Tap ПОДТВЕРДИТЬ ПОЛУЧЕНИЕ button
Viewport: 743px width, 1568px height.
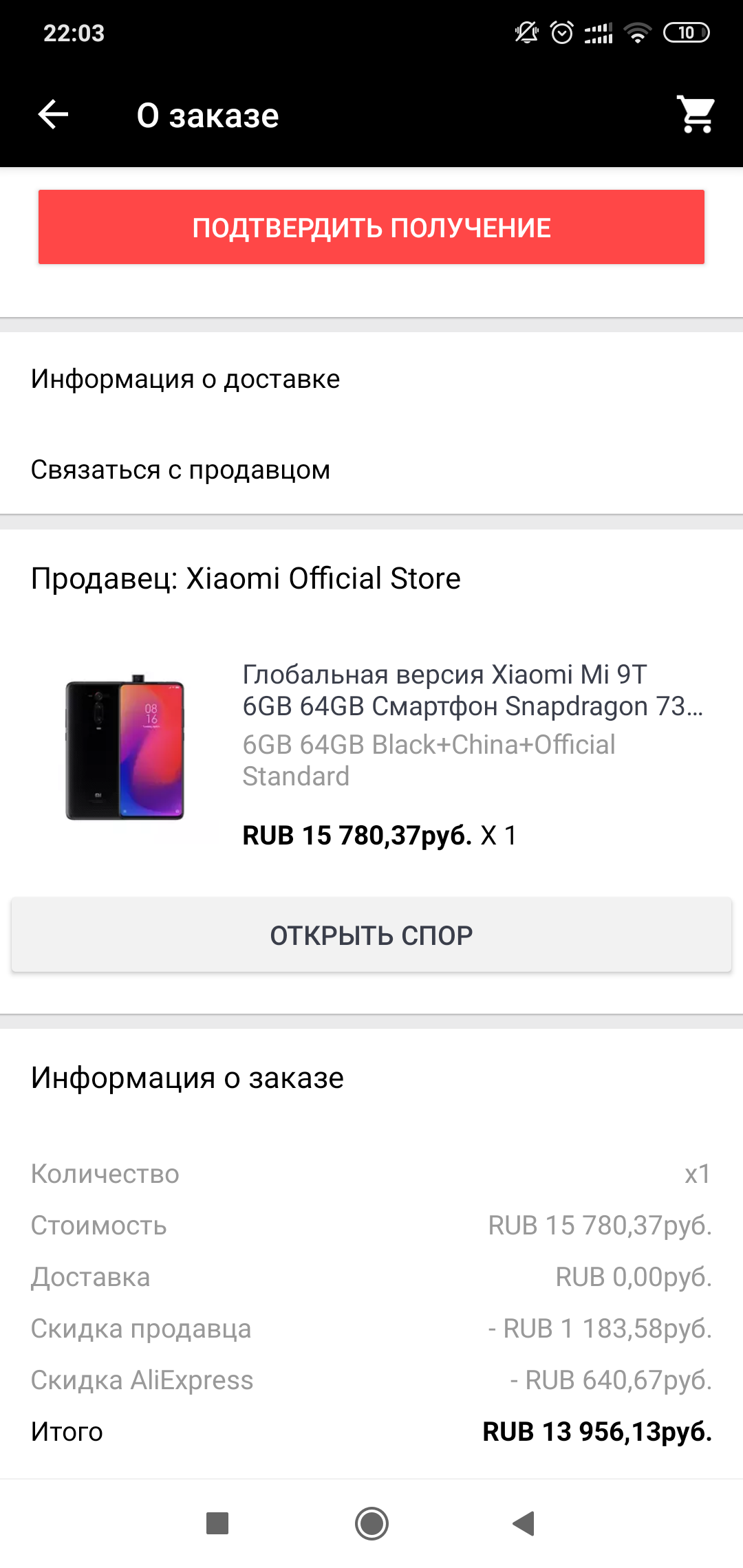(371, 227)
